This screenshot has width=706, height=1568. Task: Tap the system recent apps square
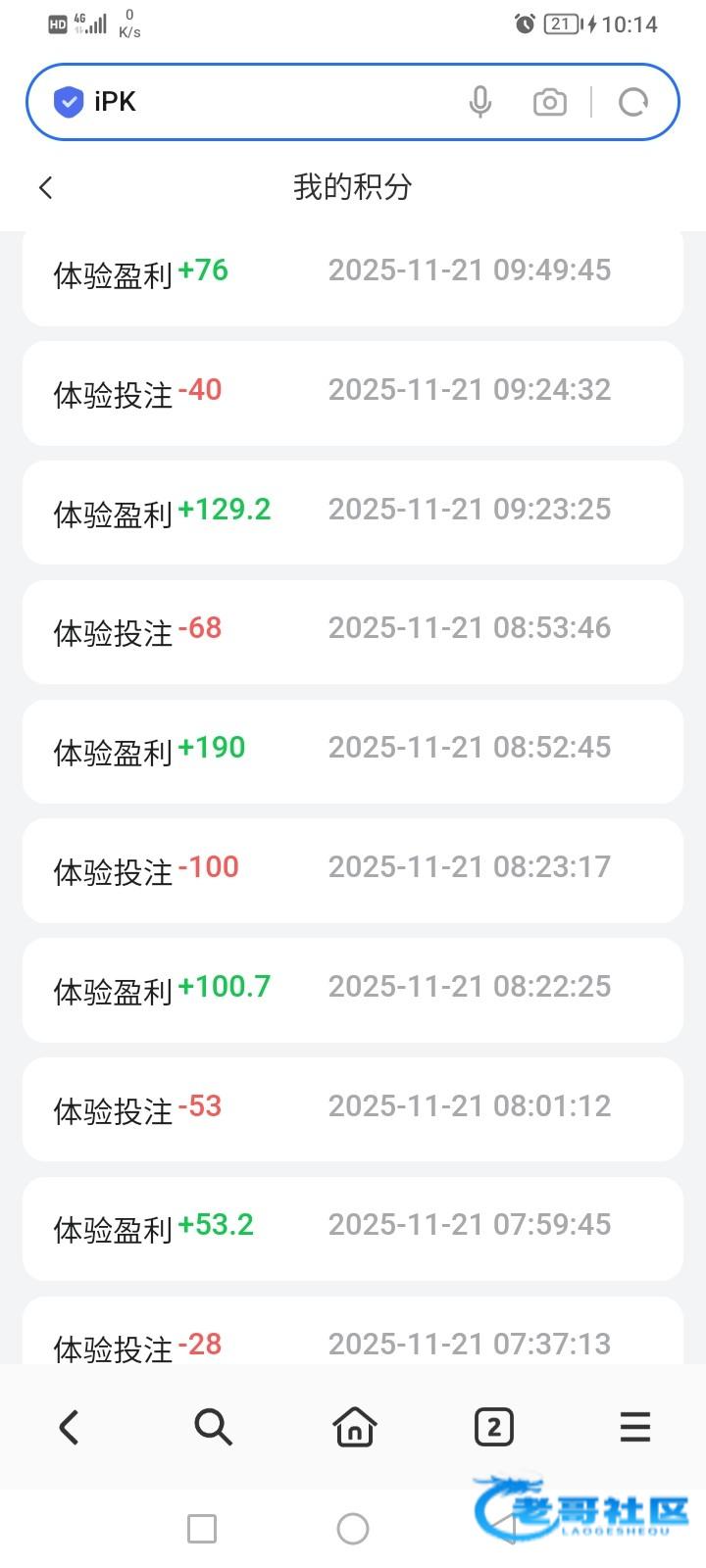tap(202, 1528)
